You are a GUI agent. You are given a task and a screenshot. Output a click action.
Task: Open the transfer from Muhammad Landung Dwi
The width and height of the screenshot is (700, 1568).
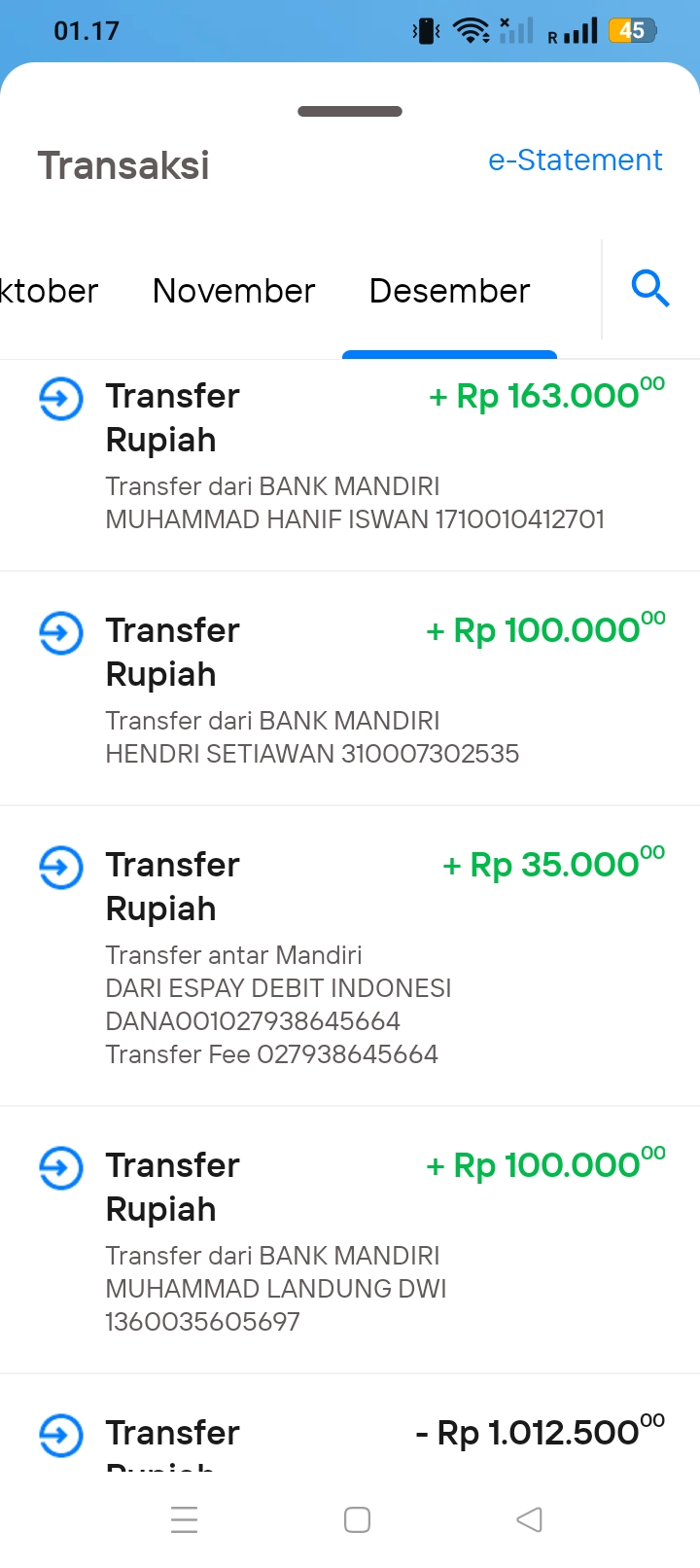tap(350, 1240)
